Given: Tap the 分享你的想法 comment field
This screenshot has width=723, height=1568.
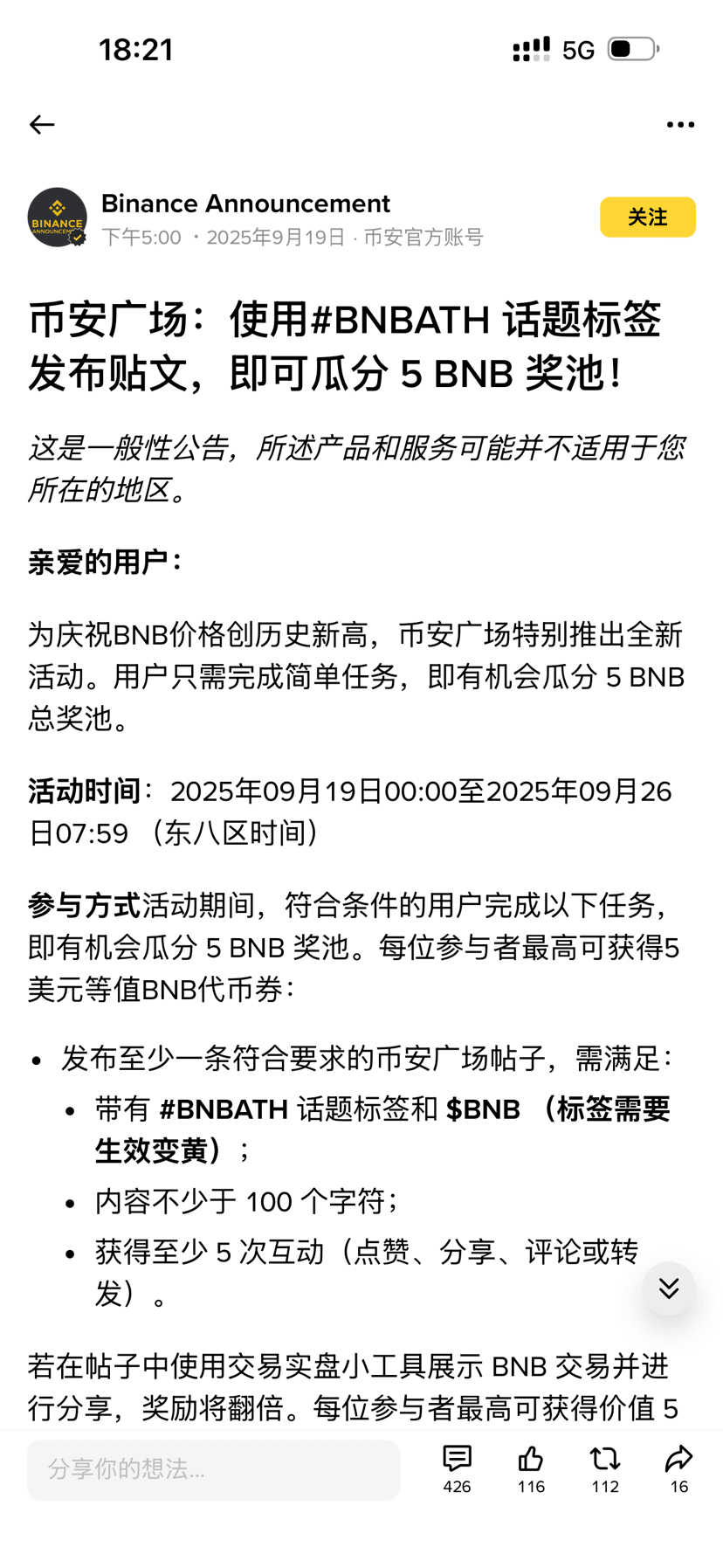Looking at the screenshot, I should 213,1469.
